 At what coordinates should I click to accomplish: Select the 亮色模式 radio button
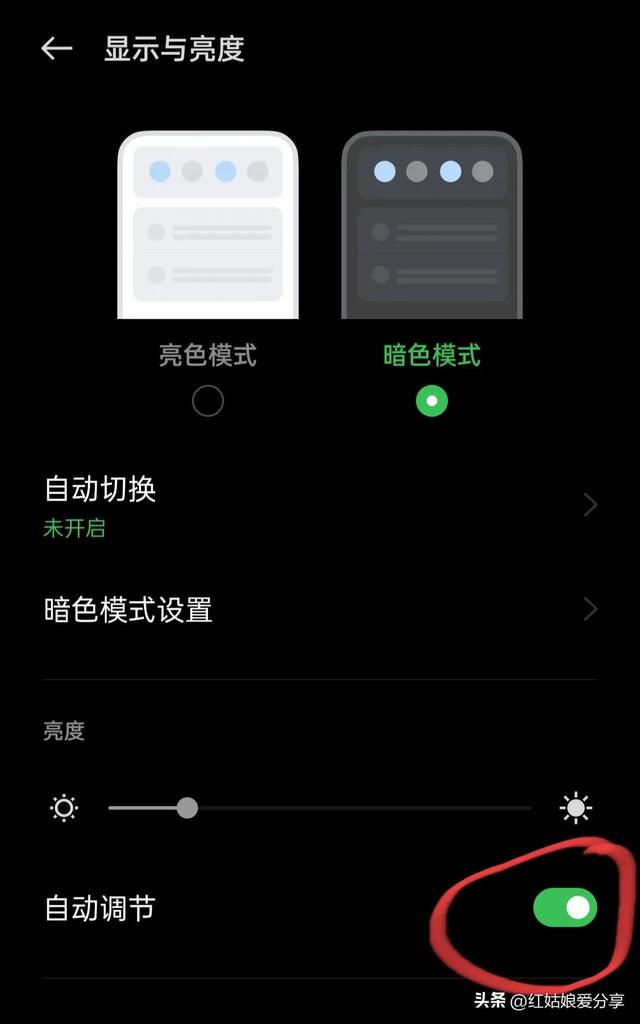point(208,401)
